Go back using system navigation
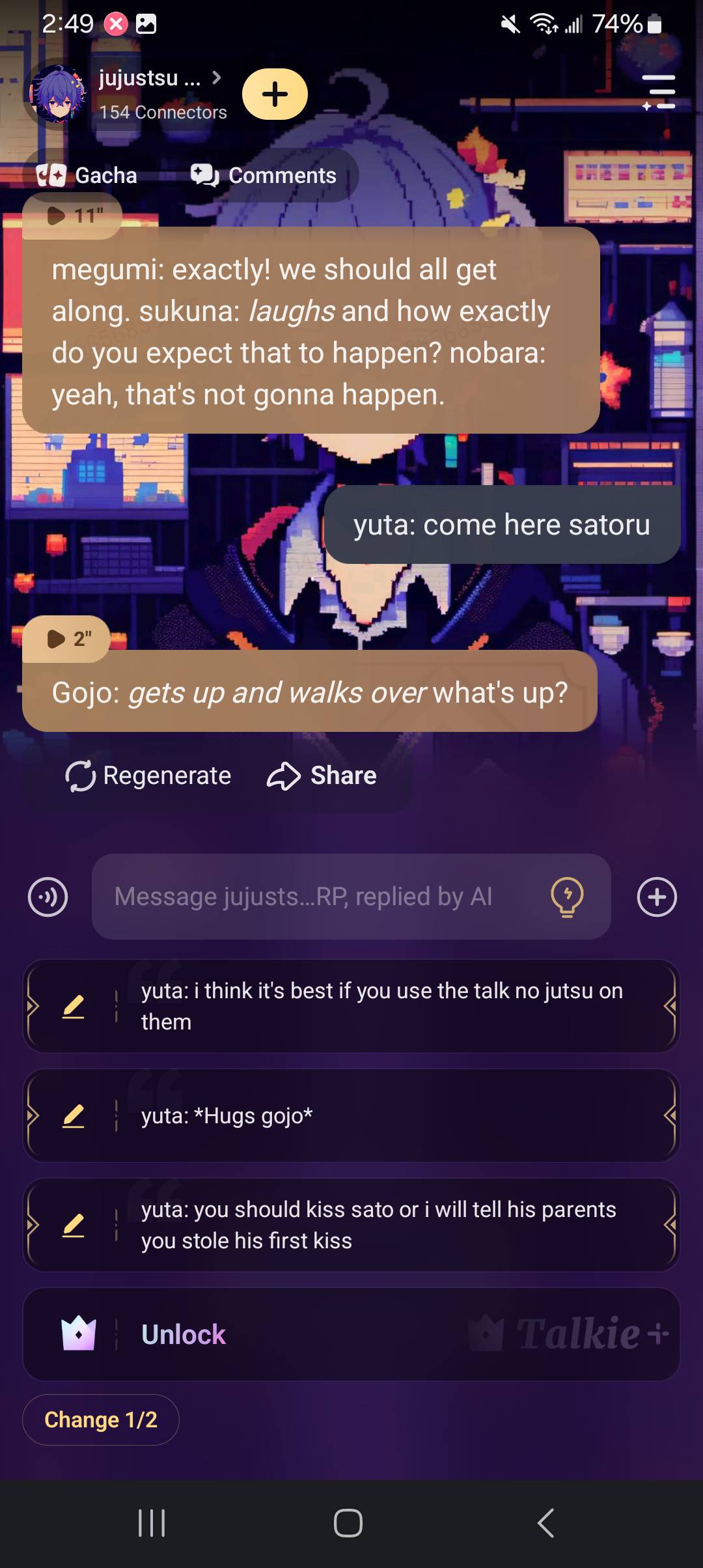This screenshot has height=1568, width=703. tap(545, 1523)
